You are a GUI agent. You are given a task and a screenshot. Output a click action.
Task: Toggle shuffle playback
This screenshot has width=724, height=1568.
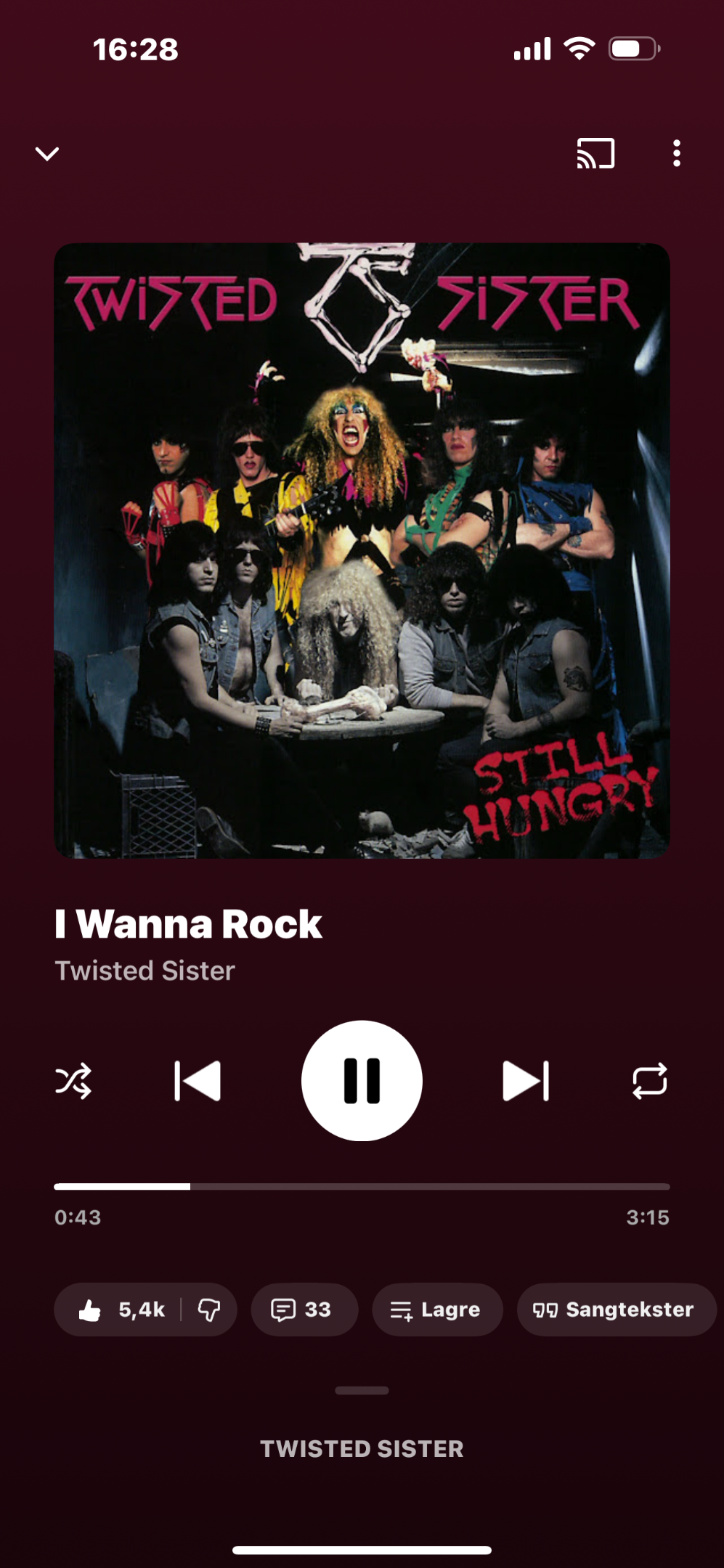point(73,1081)
